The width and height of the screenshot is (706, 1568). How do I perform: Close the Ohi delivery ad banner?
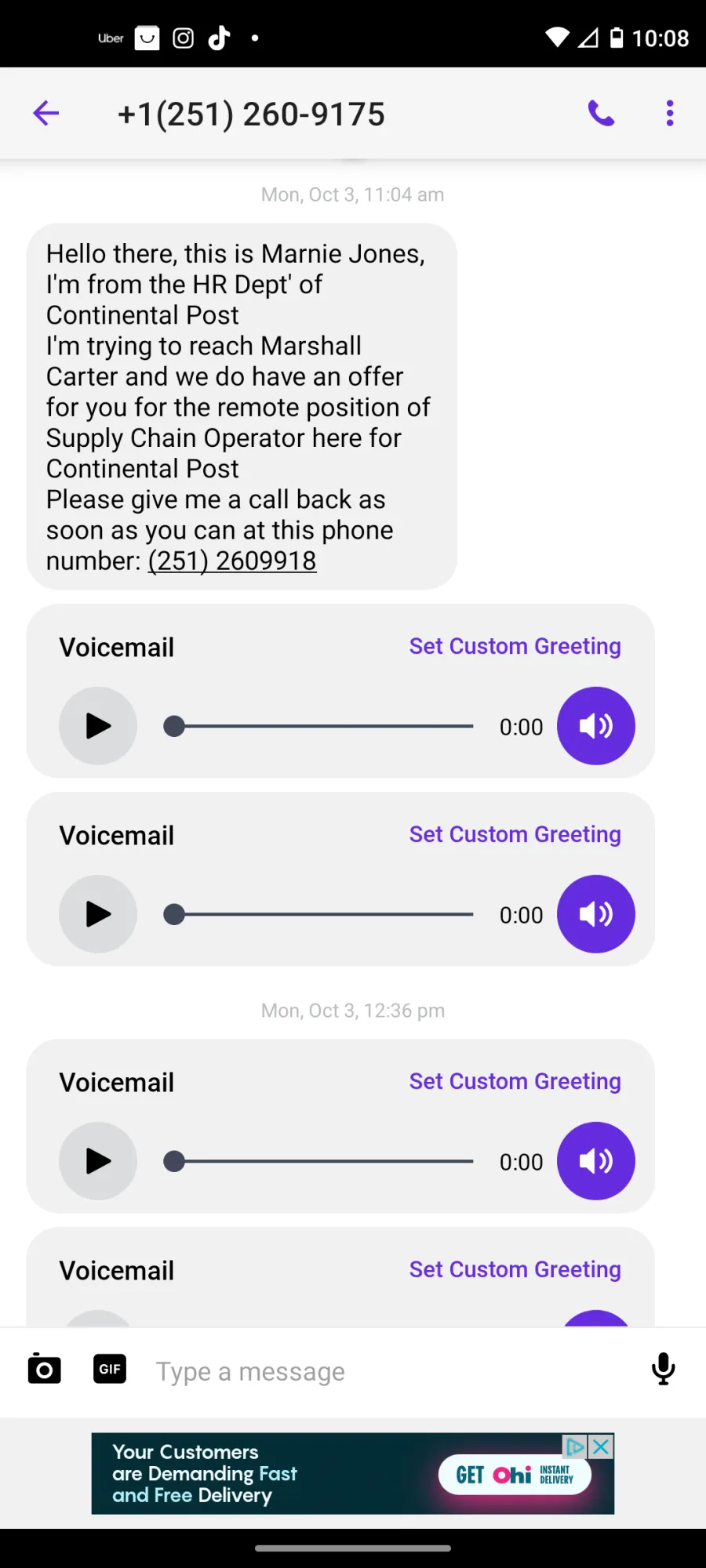click(601, 1446)
